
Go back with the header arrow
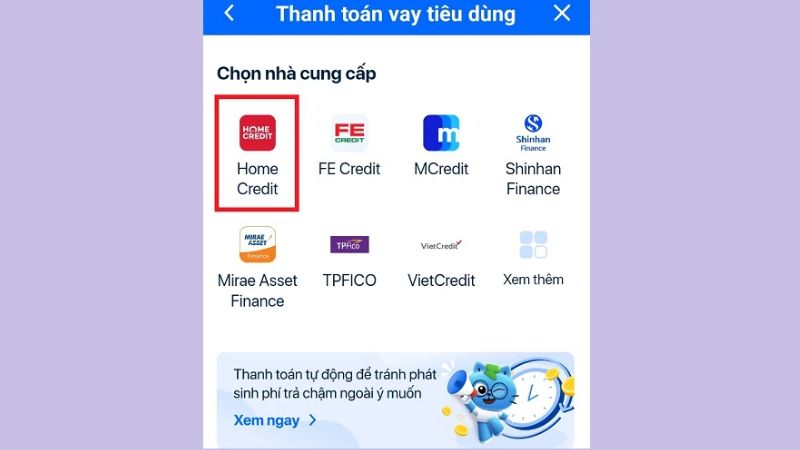pyautogui.click(x=229, y=14)
